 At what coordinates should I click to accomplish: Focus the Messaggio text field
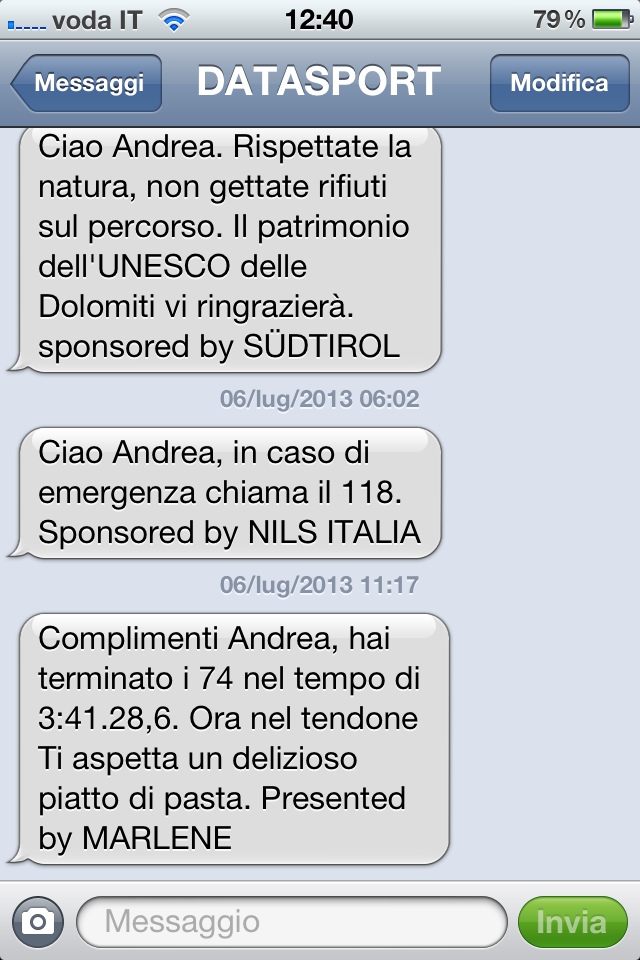click(290, 921)
